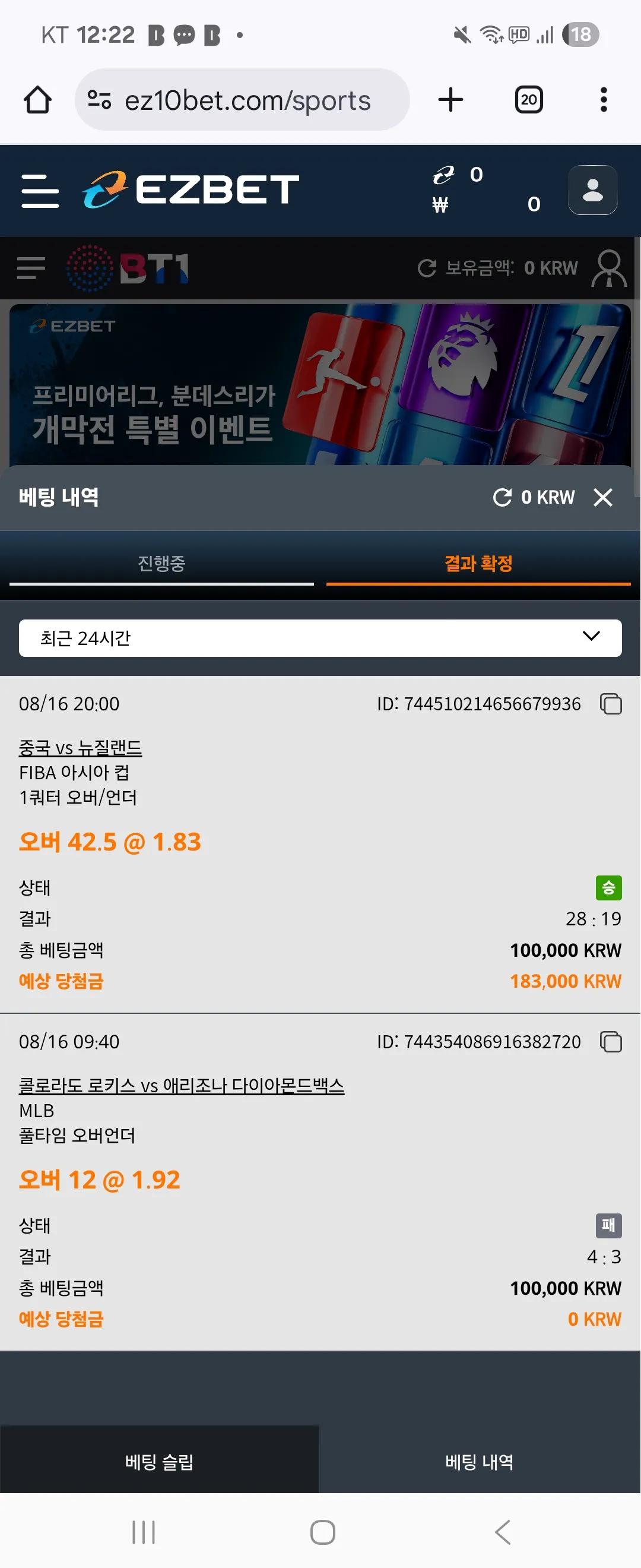This screenshot has height=1568, width=641.
Task: Open the EZBET hamburger menu
Action: [x=40, y=191]
